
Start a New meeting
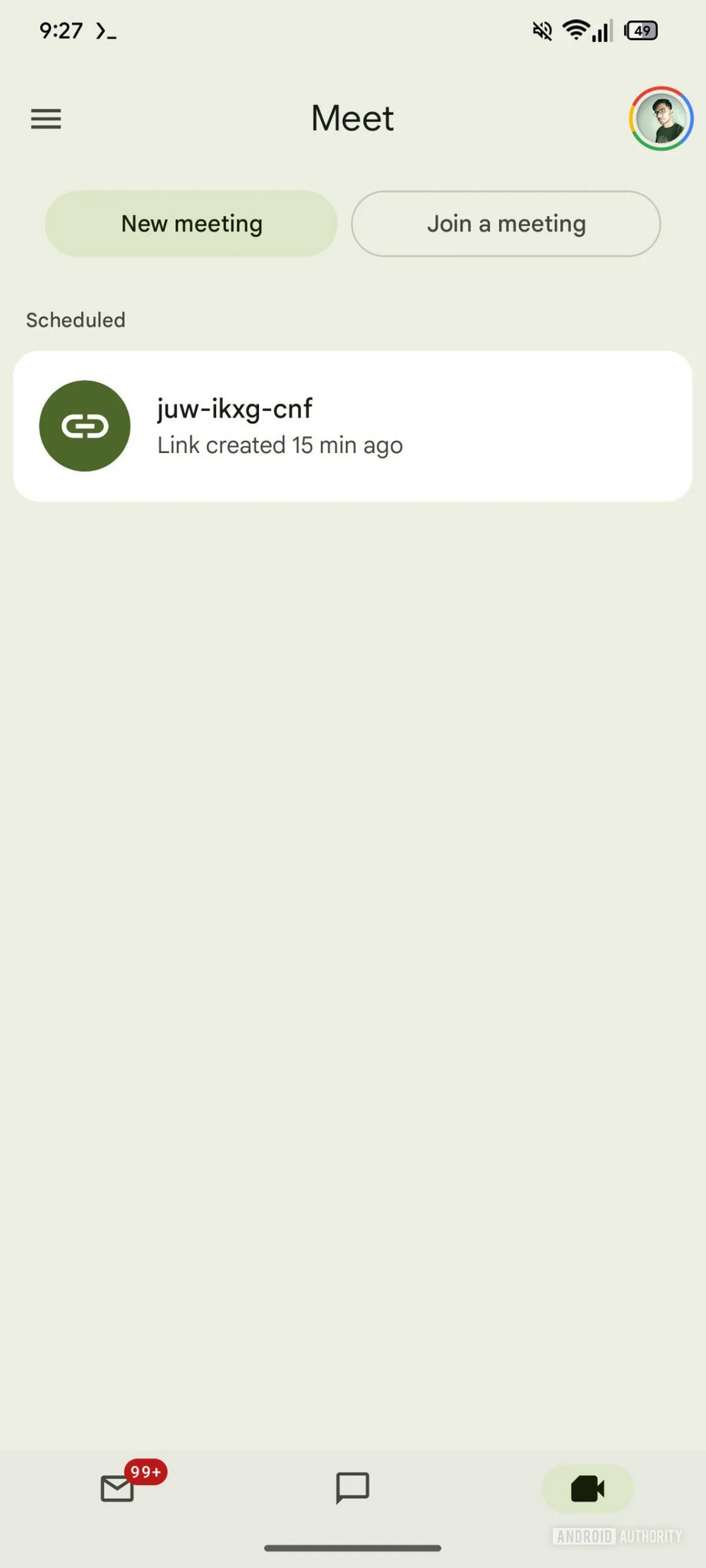coord(191,224)
